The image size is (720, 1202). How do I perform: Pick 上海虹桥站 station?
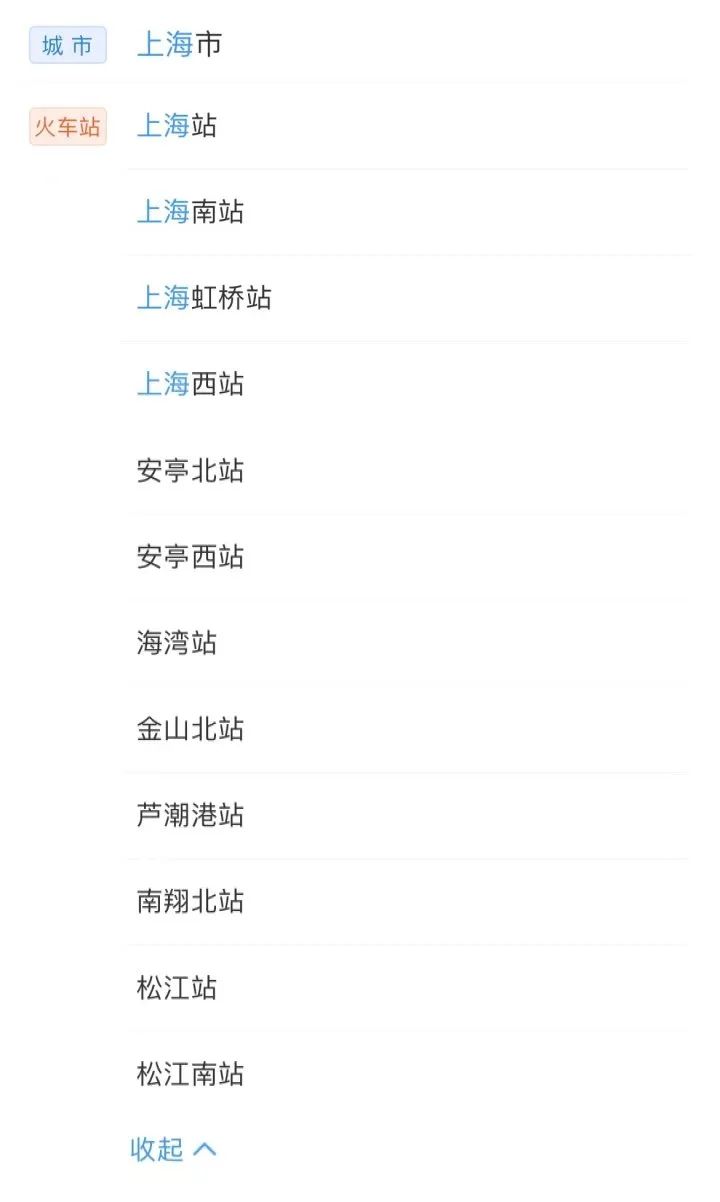tap(204, 298)
